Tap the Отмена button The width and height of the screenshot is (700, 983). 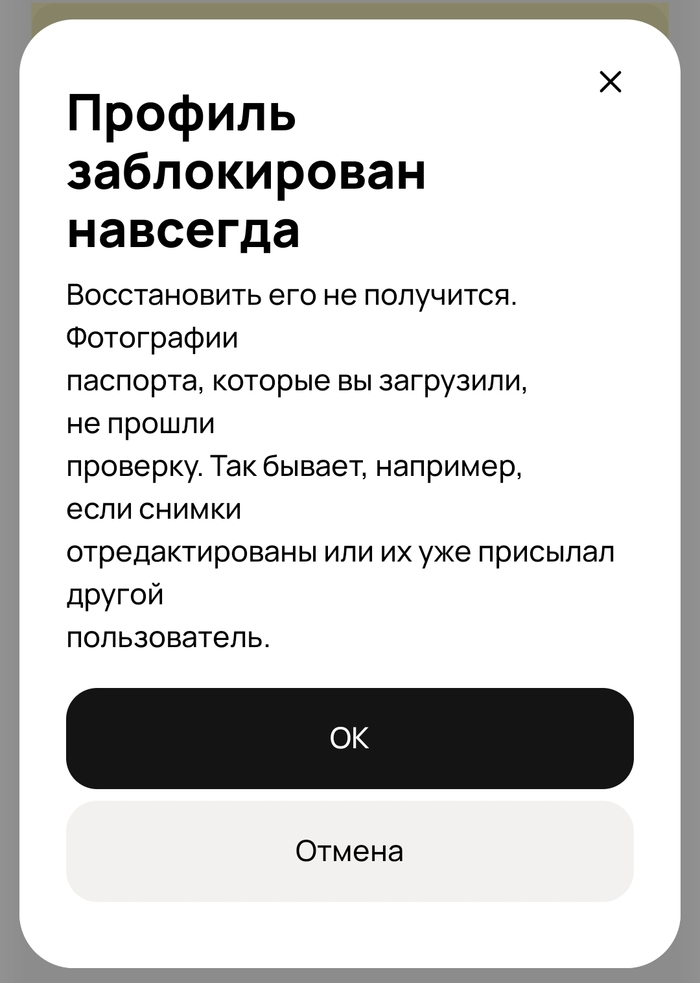(350, 851)
